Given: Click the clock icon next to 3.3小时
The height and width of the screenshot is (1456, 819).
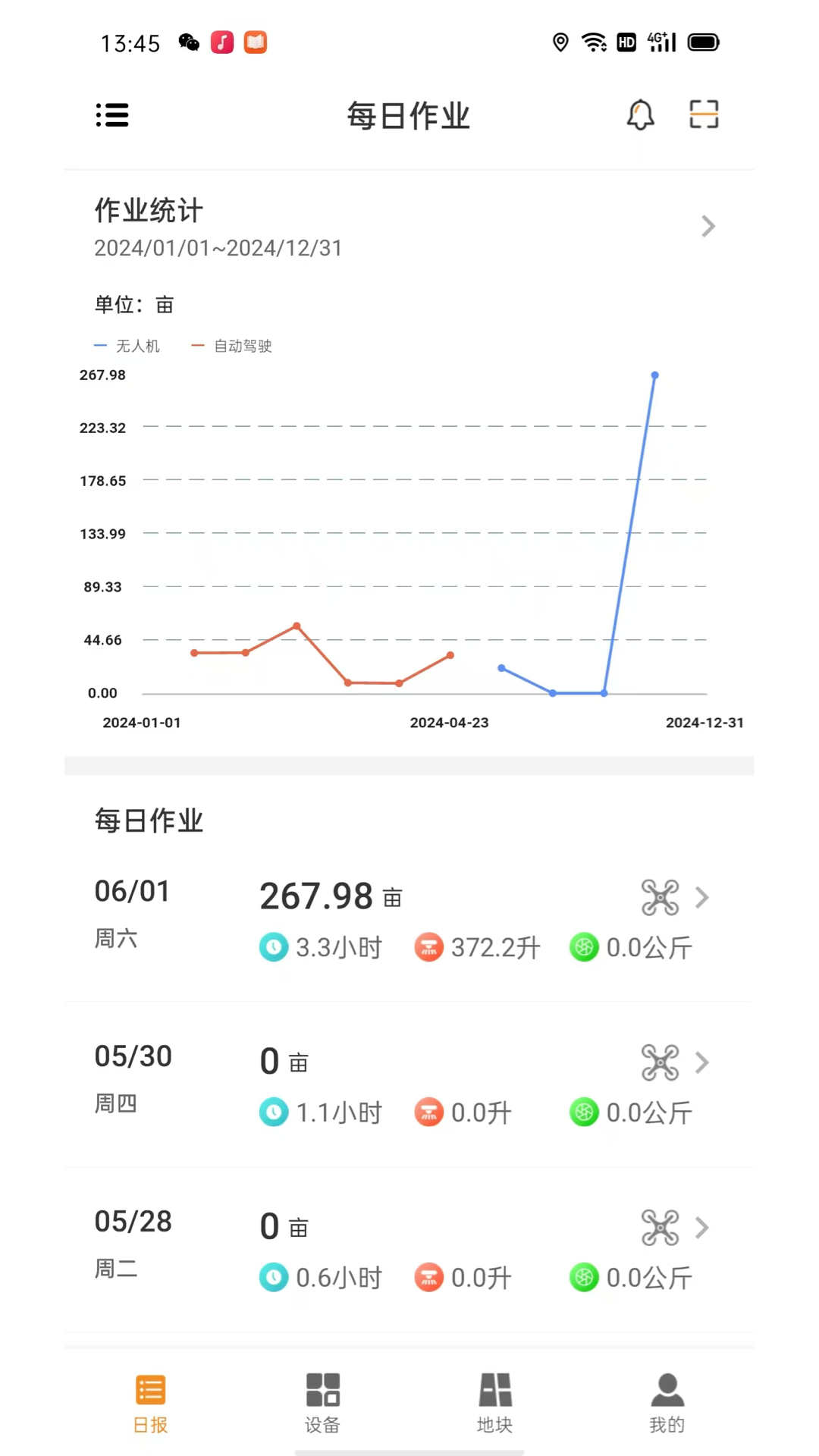Looking at the screenshot, I should [273, 947].
